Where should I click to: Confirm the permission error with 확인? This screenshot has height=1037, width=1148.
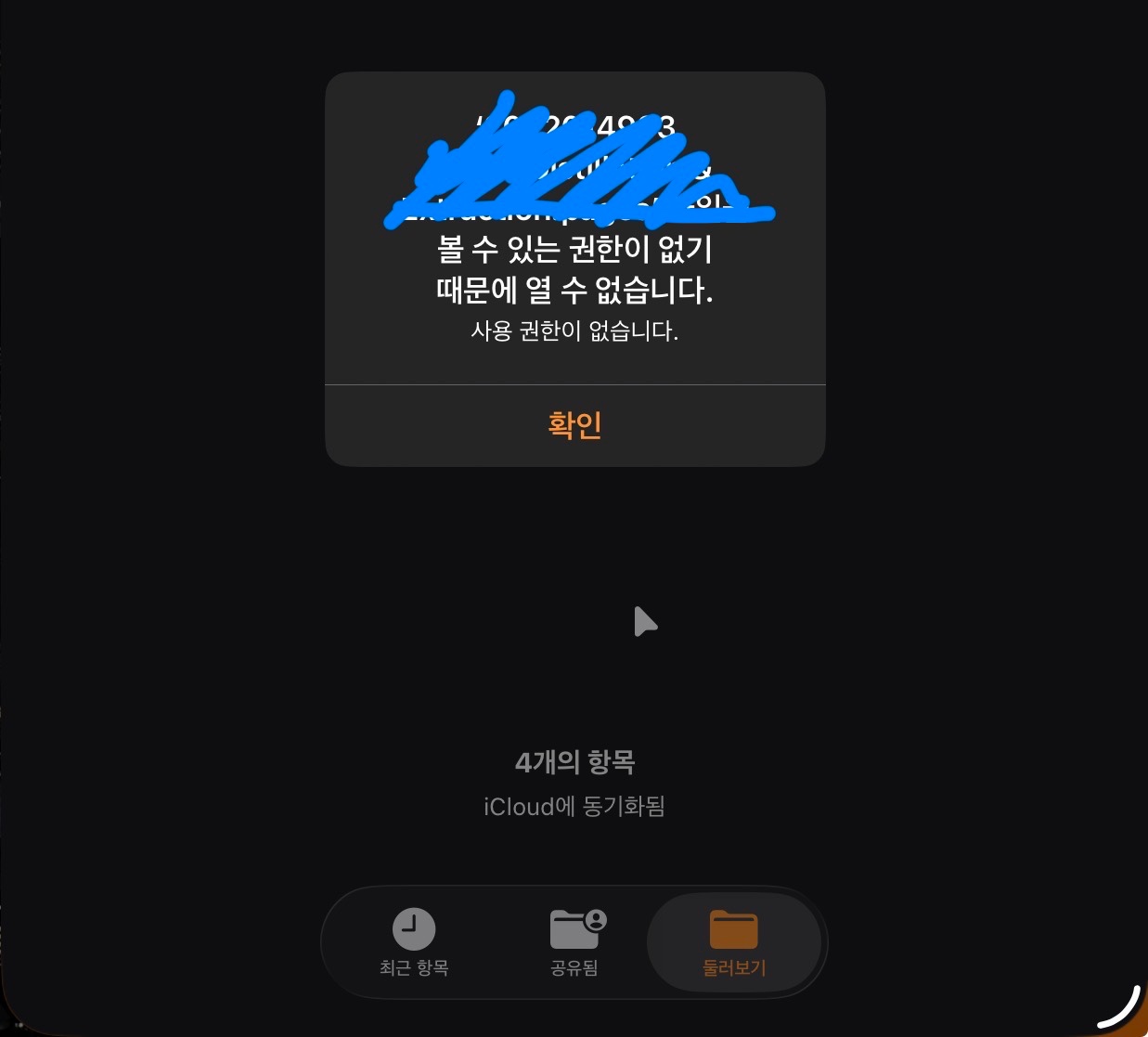574,425
